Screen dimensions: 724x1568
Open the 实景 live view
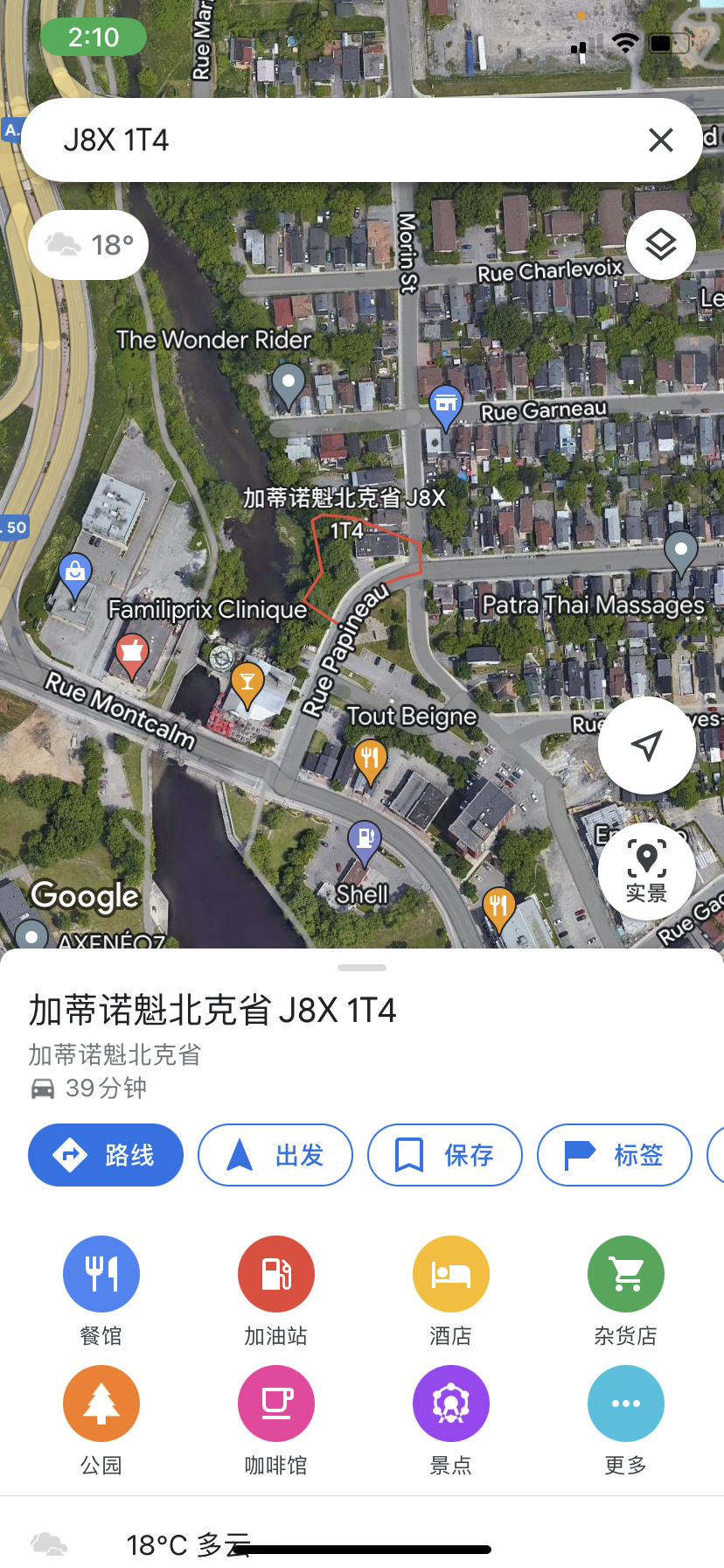pyautogui.click(x=646, y=871)
